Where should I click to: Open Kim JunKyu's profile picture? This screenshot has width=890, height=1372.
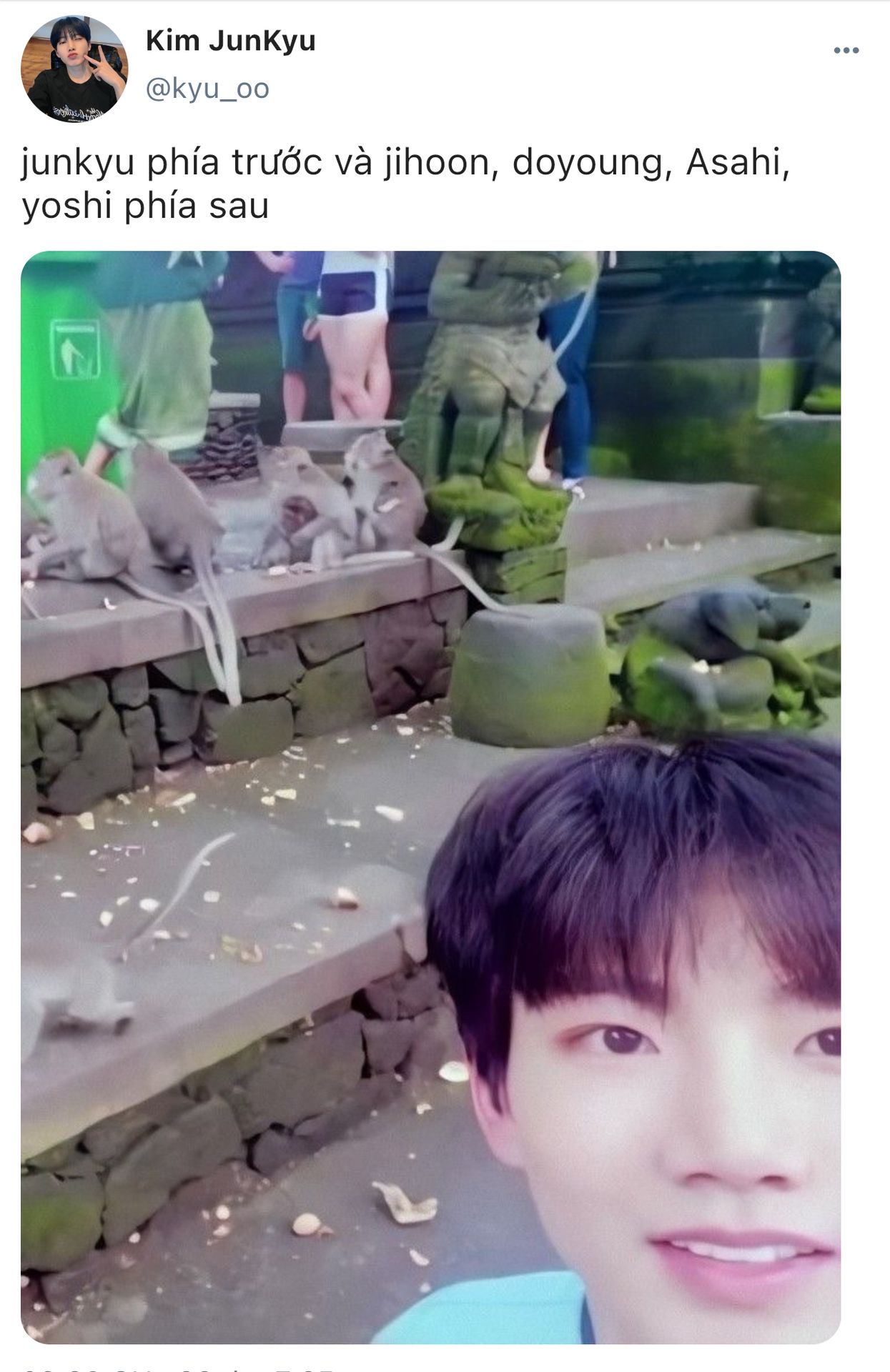click(x=74, y=69)
